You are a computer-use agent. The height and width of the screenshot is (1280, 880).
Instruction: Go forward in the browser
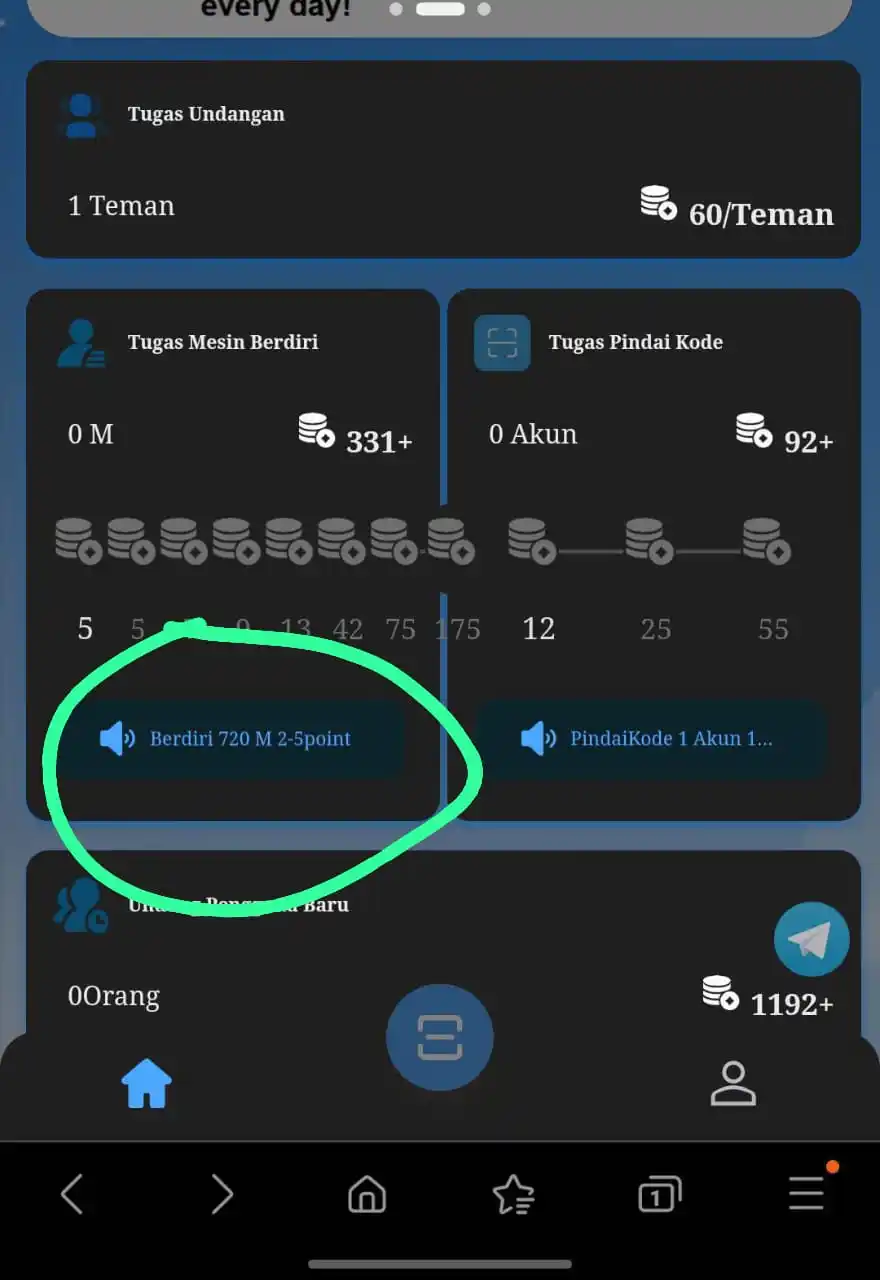click(221, 1194)
